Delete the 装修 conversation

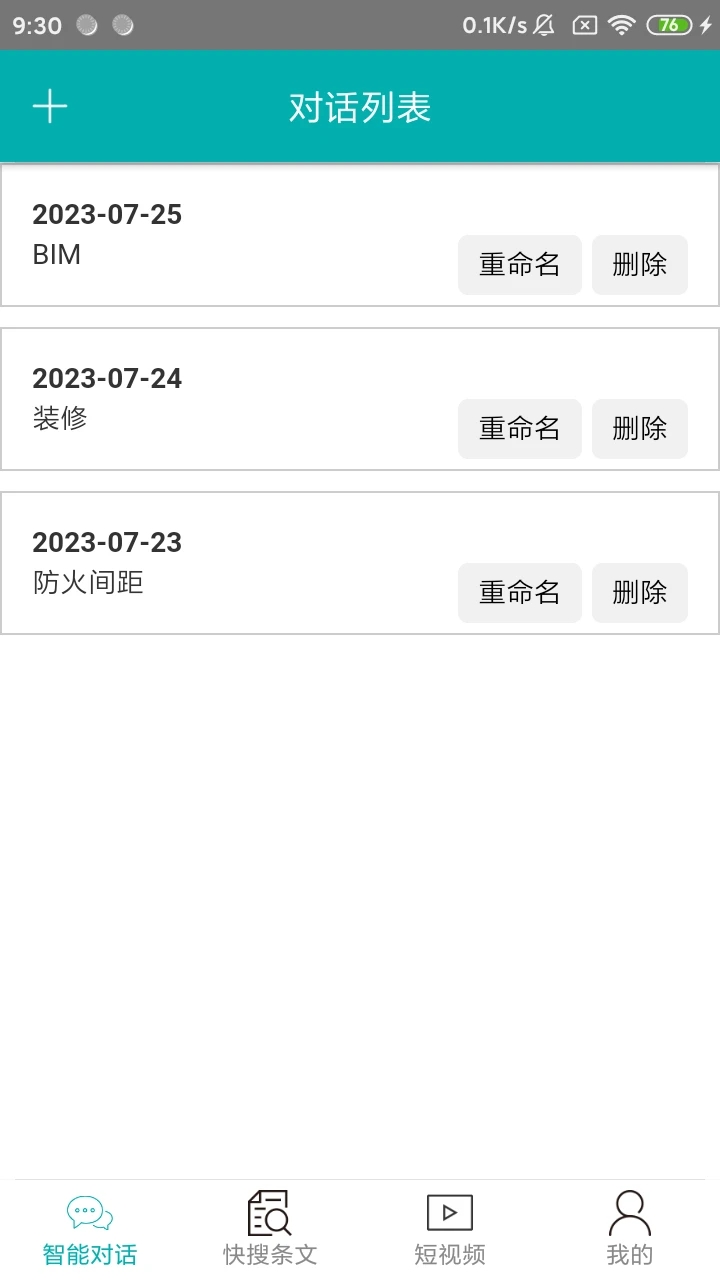tap(639, 429)
